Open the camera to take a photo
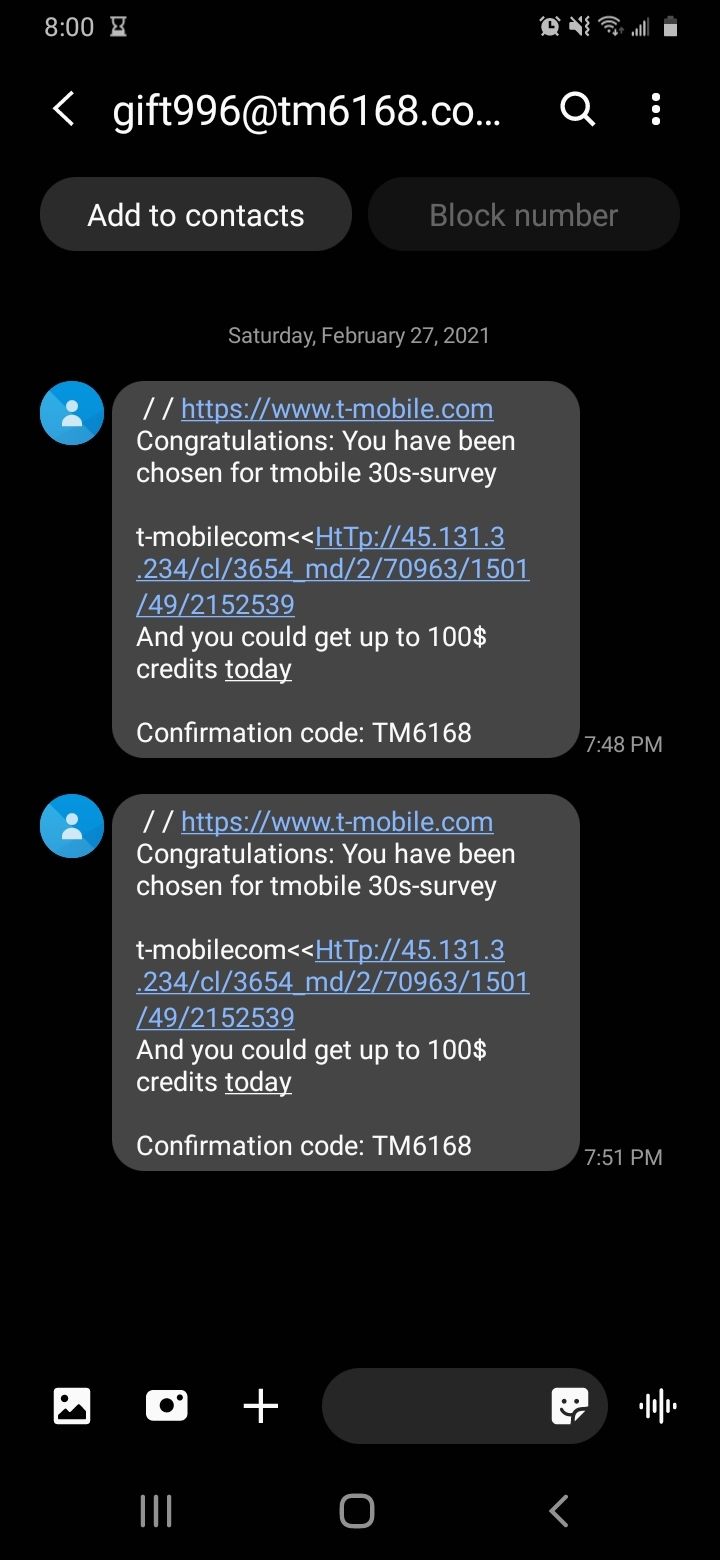 [x=166, y=1406]
